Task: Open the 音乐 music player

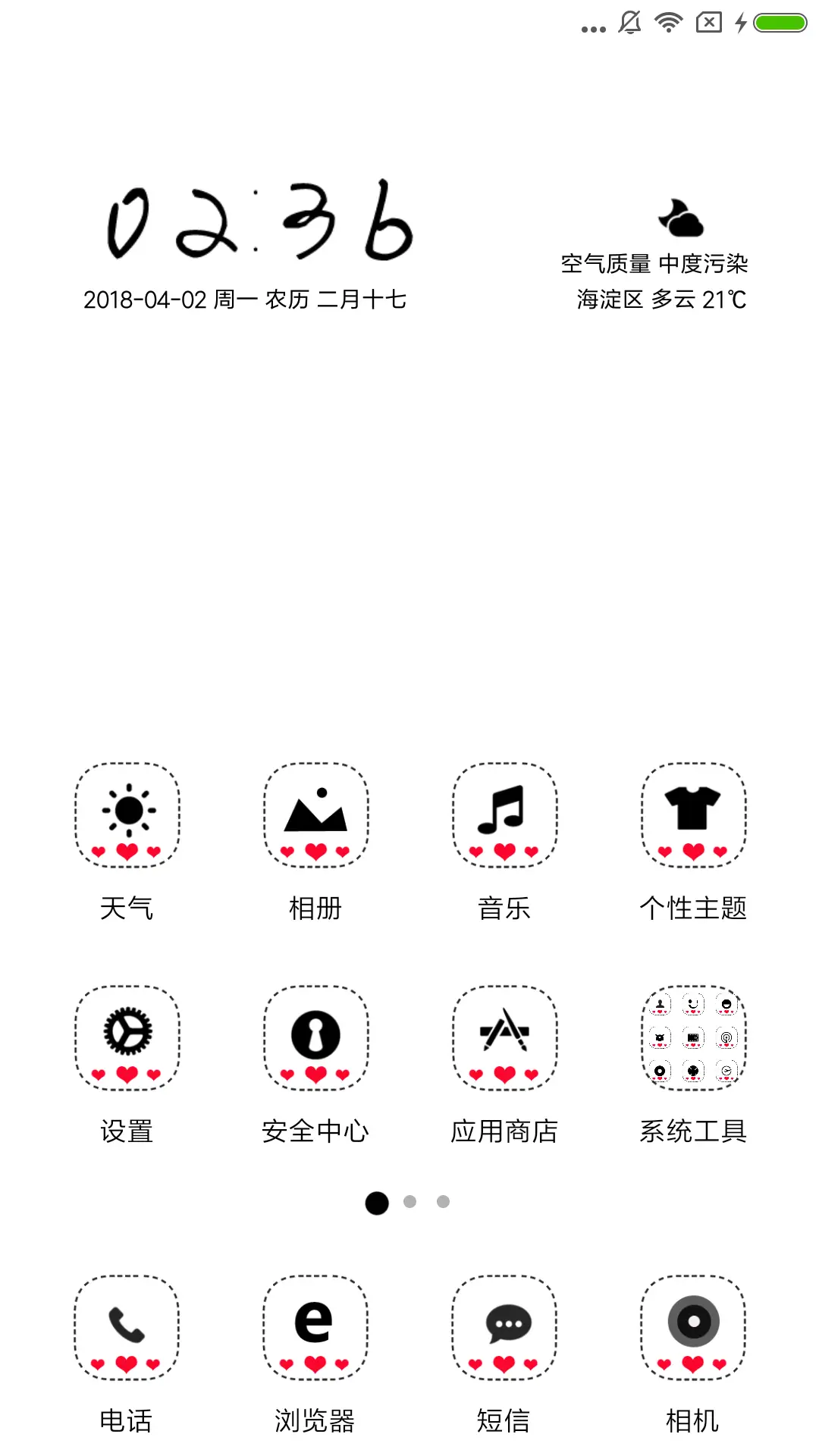Action: 504,814
